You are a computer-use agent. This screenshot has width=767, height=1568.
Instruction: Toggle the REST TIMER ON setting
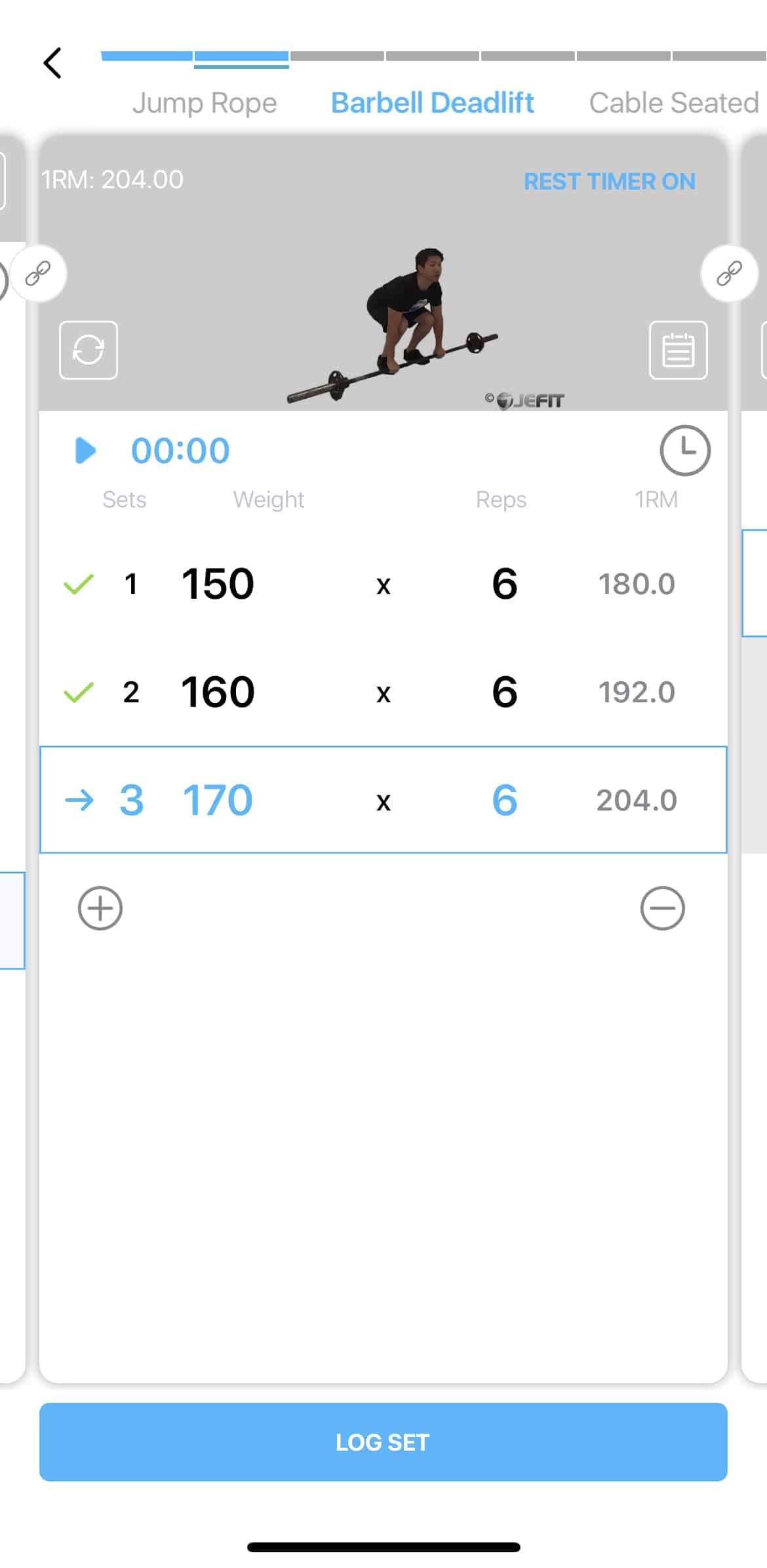(x=609, y=182)
